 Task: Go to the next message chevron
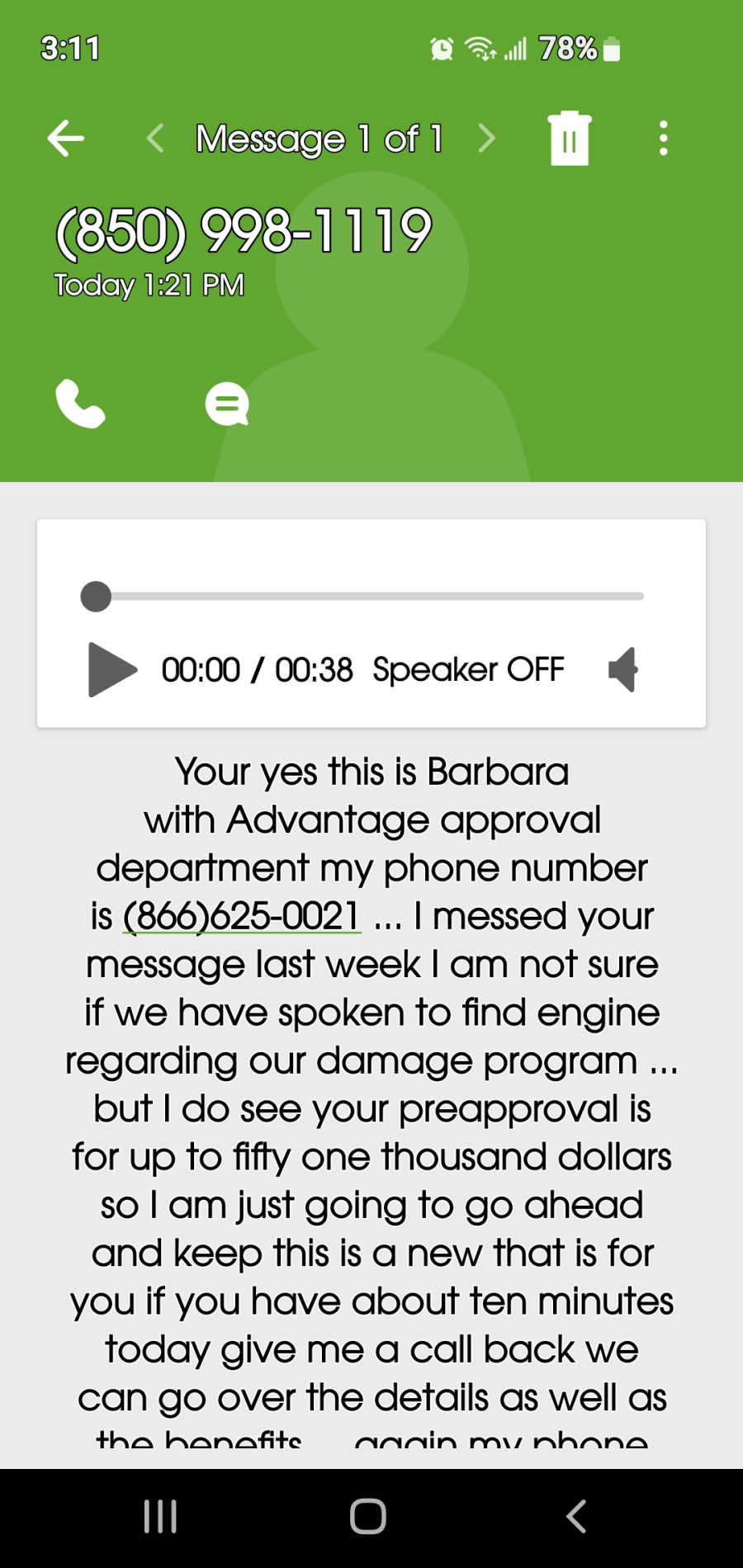tap(487, 138)
